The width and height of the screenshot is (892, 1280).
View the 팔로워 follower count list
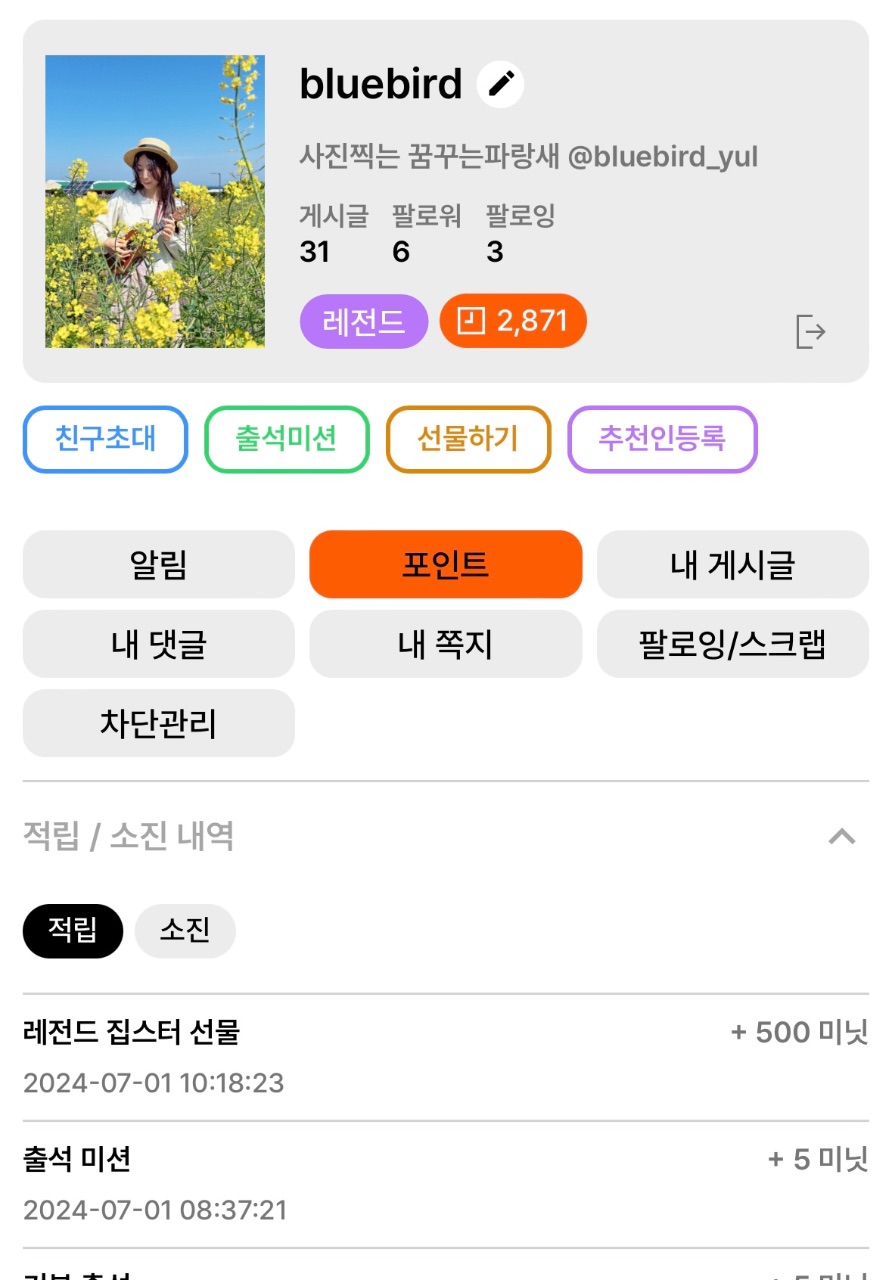click(427, 234)
